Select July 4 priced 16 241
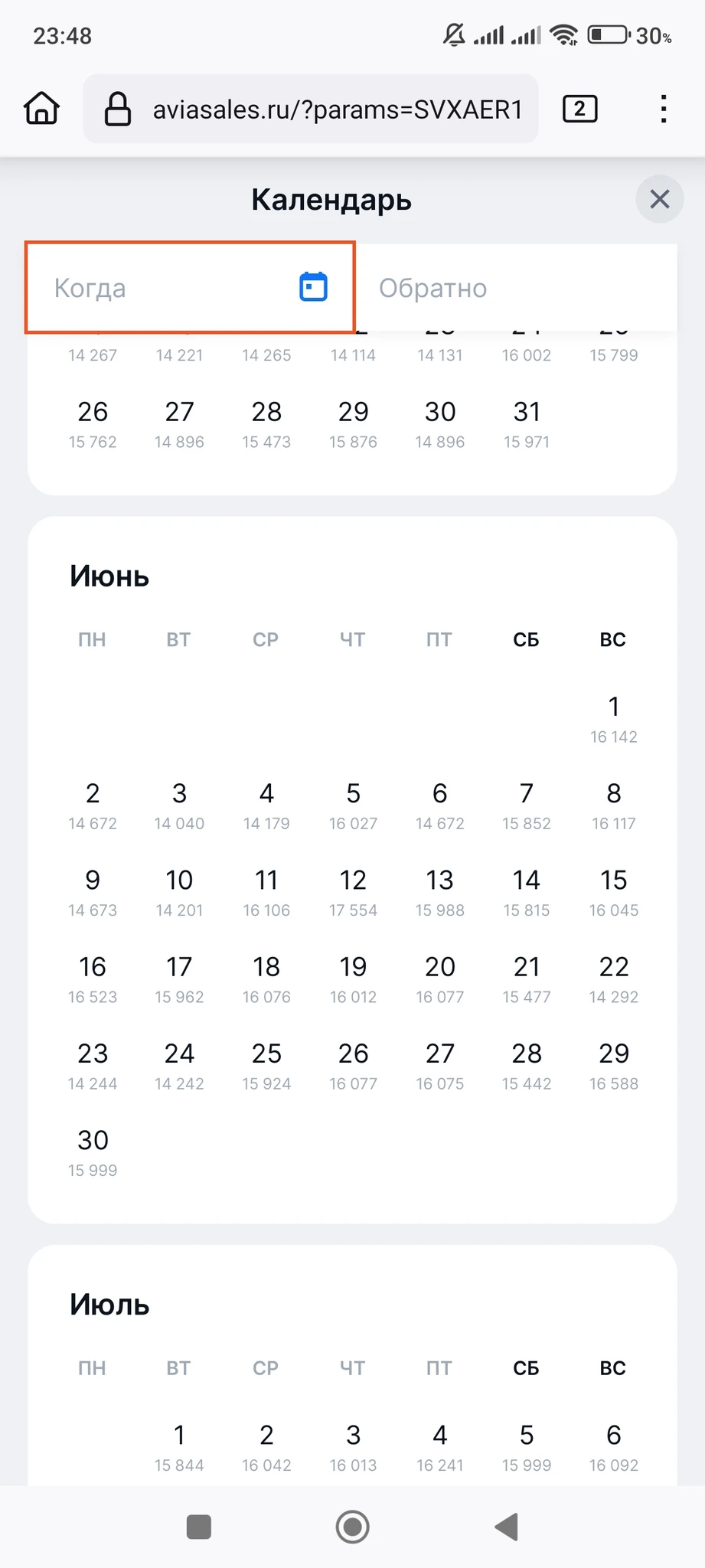Image resolution: width=705 pixels, height=1568 pixels. (439, 1446)
